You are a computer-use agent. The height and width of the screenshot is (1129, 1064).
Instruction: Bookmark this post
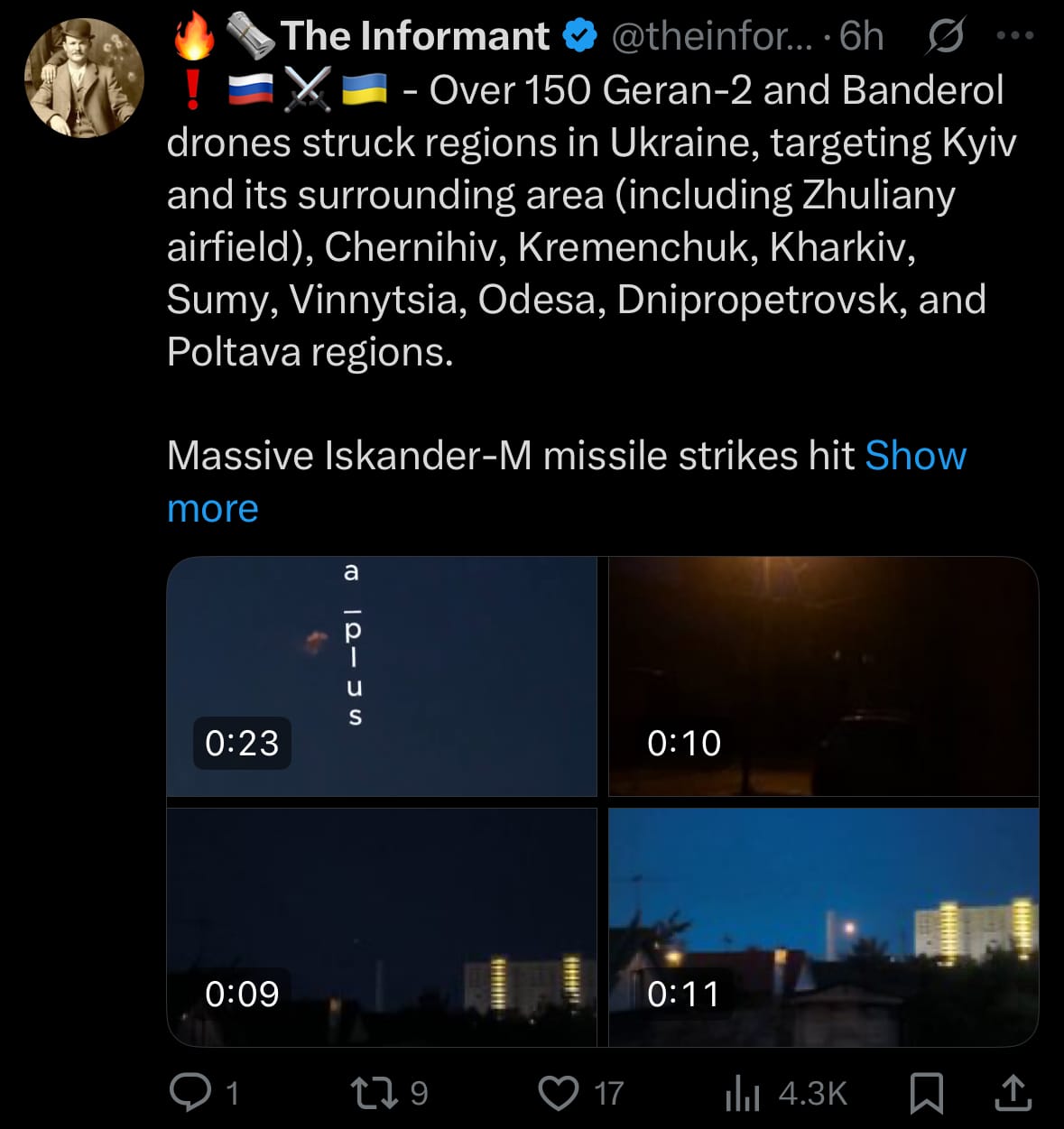tap(927, 1092)
